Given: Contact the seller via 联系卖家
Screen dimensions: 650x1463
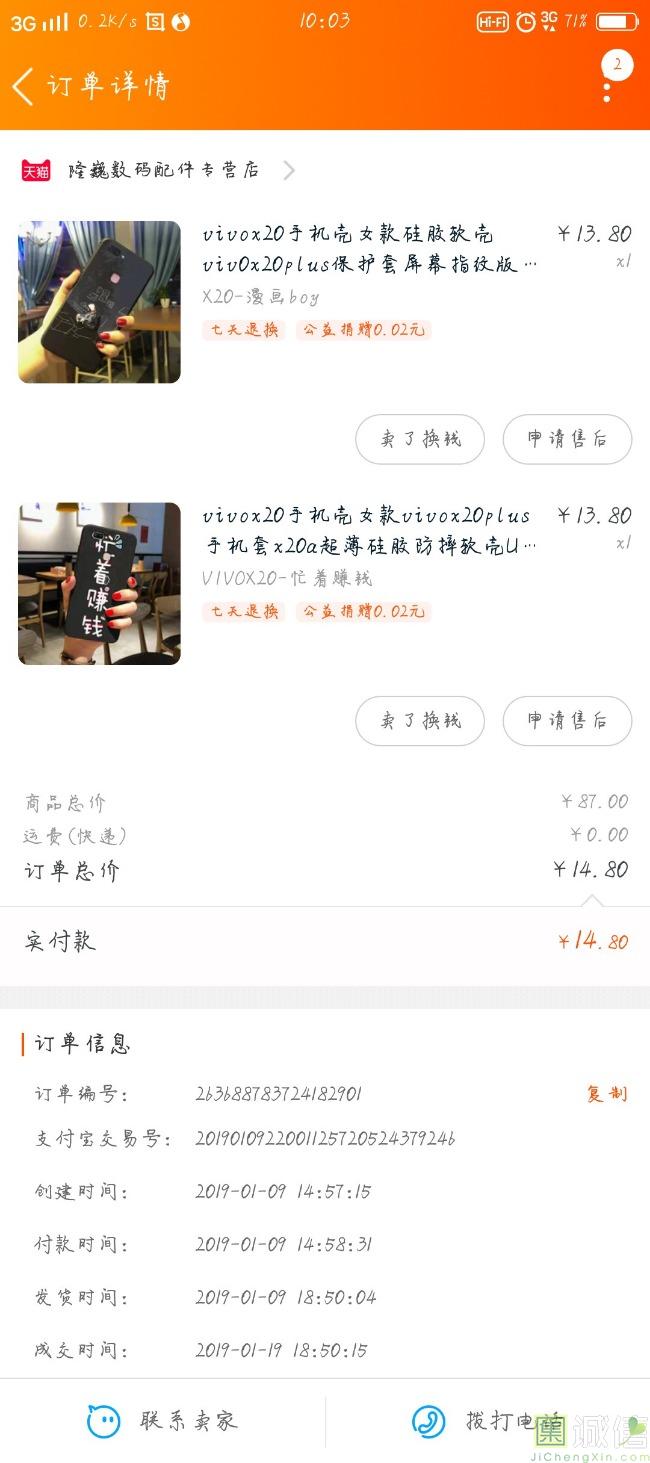Looking at the screenshot, I should pyautogui.click(x=164, y=1421).
